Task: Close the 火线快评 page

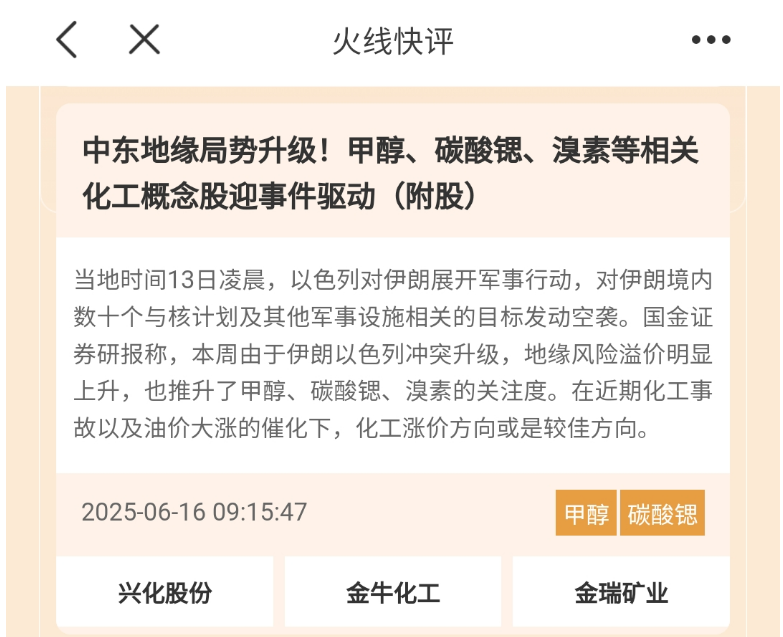Action: (145, 40)
